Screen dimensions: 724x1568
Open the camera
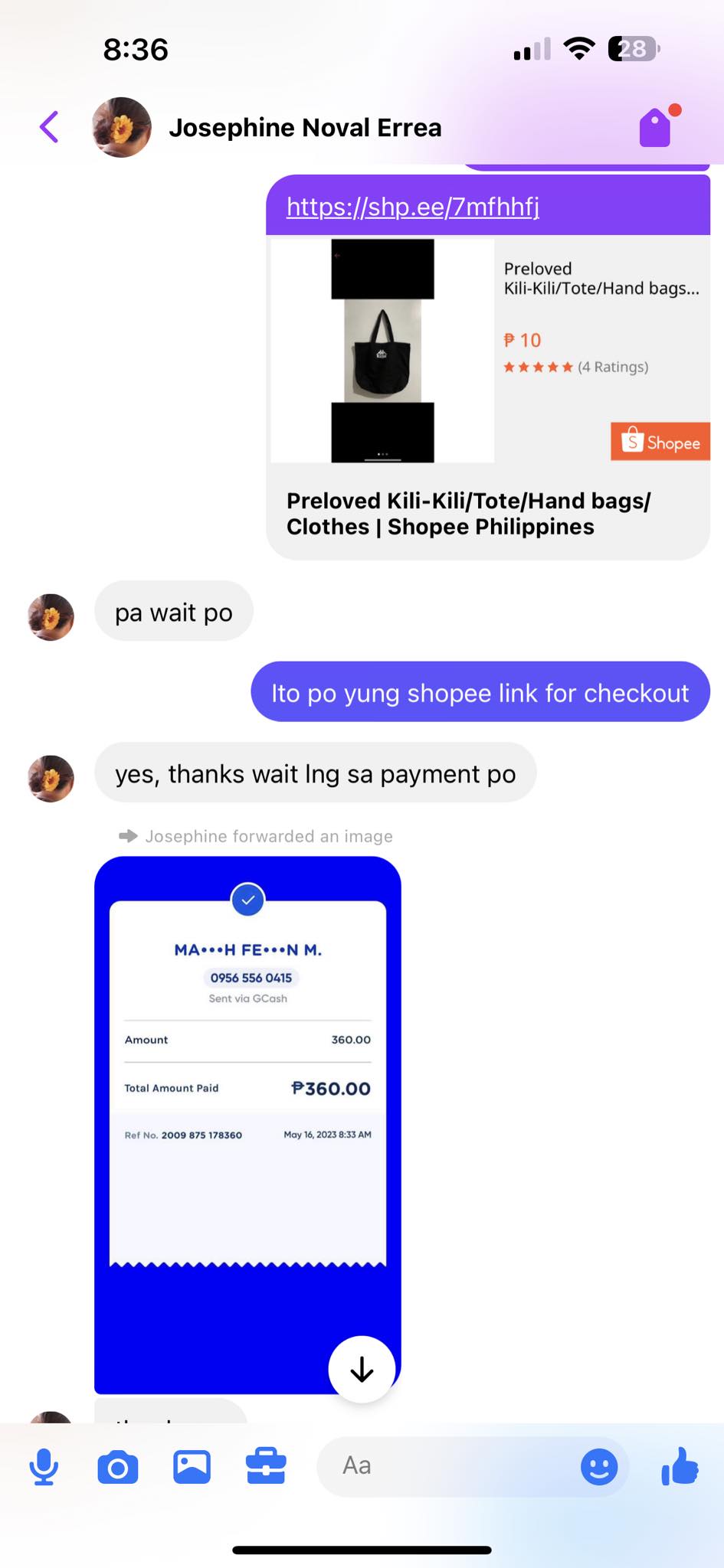click(x=118, y=1467)
